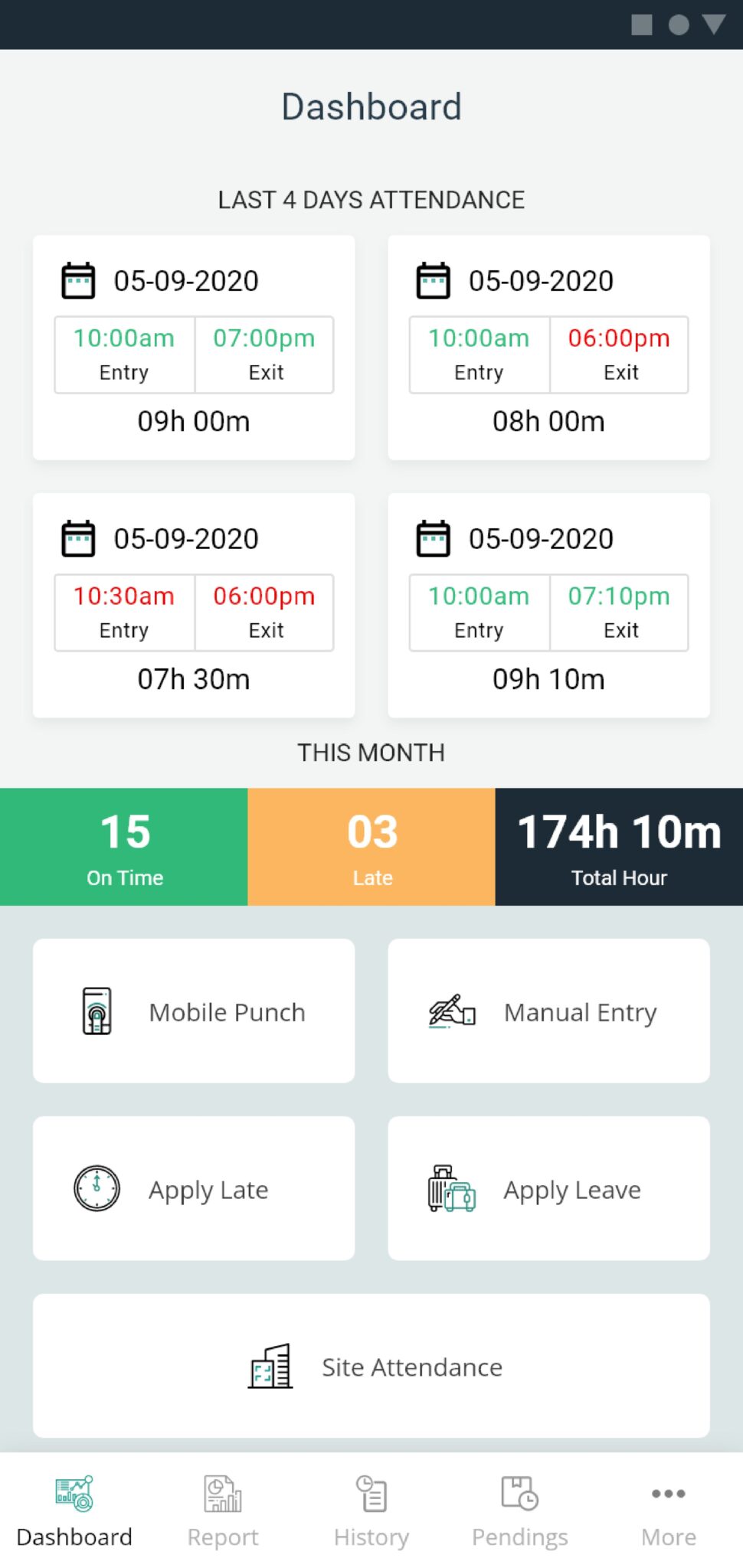Image resolution: width=743 pixels, height=1568 pixels.
Task: Switch to the Report tab
Action: tap(223, 1511)
